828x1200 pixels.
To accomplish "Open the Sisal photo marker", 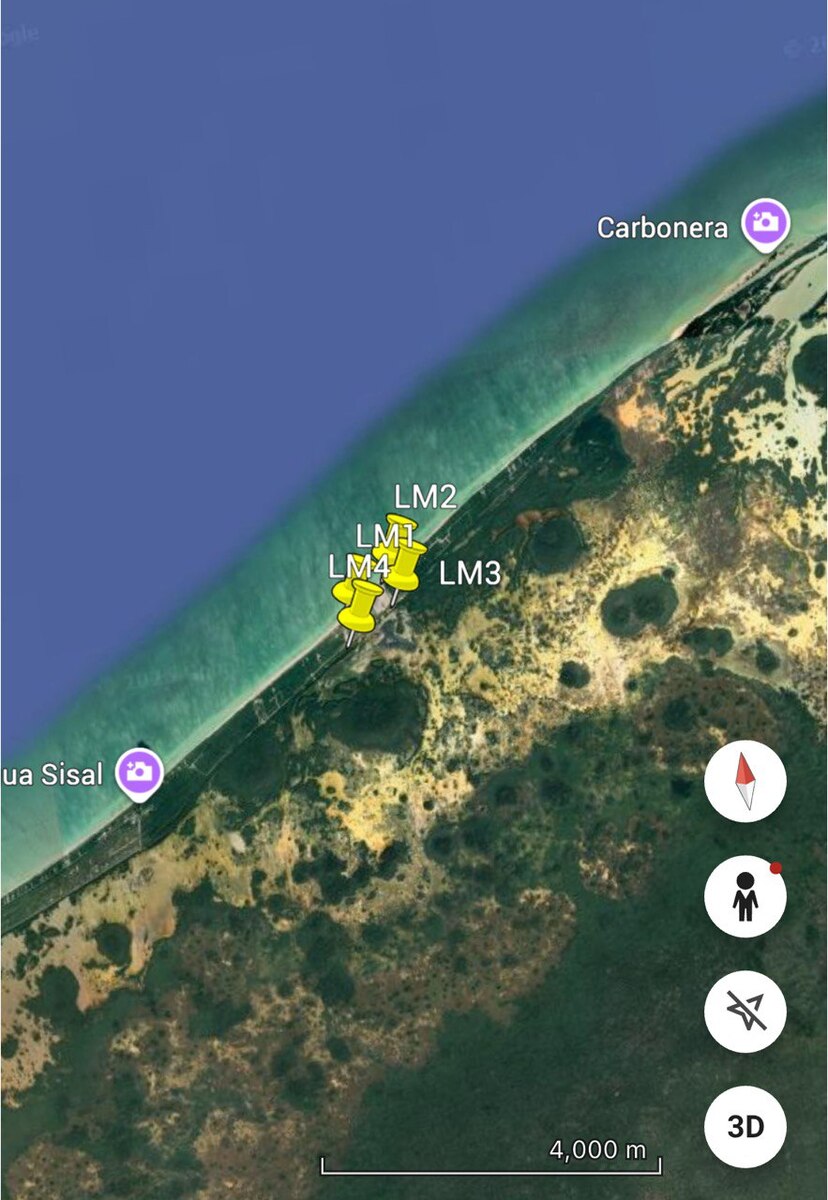I will click(139, 773).
